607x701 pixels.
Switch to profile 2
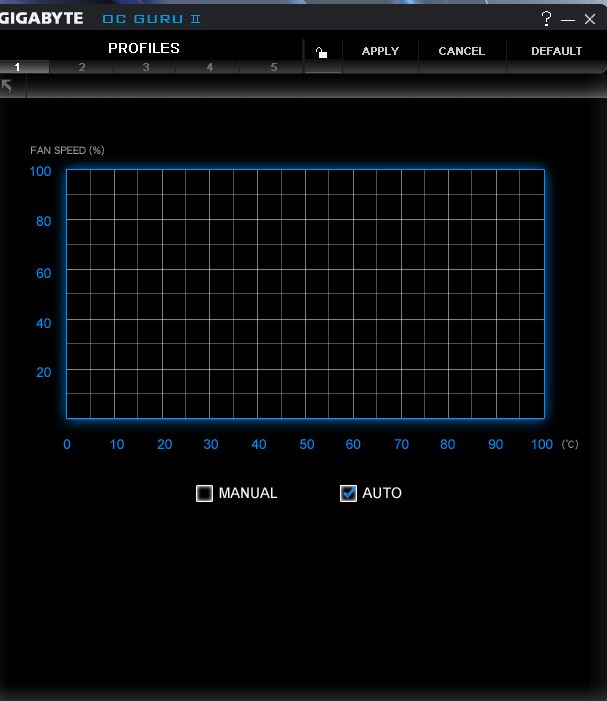click(82, 67)
